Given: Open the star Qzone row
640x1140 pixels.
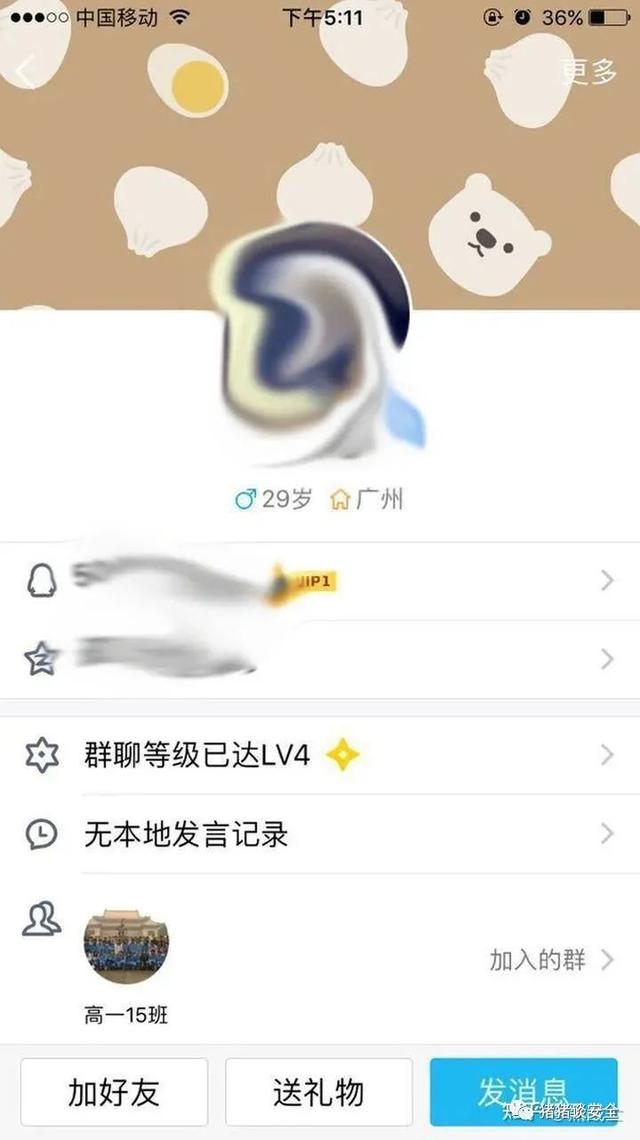Looking at the screenshot, I should pos(320,659).
